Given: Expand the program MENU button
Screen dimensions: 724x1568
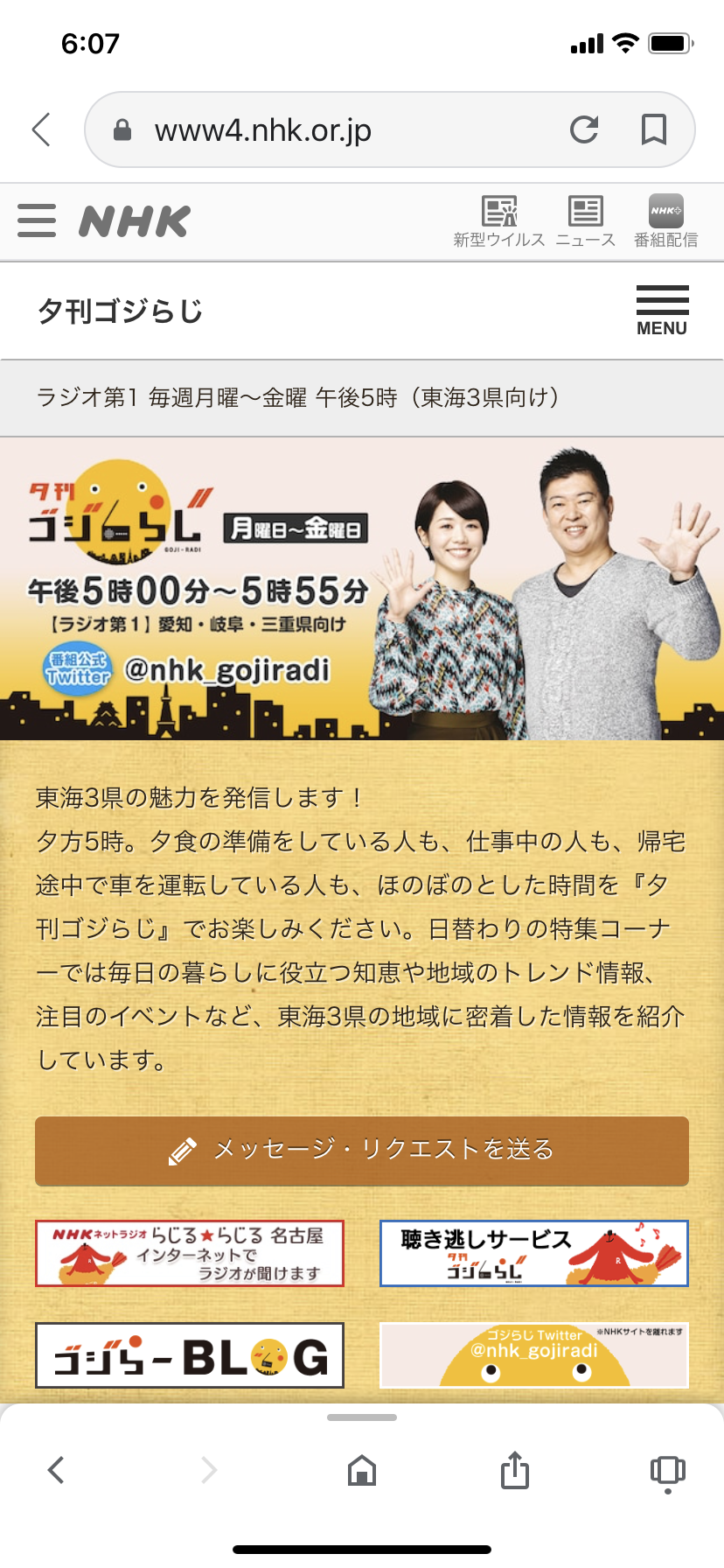Looking at the screenshot, I should point(662,311).
